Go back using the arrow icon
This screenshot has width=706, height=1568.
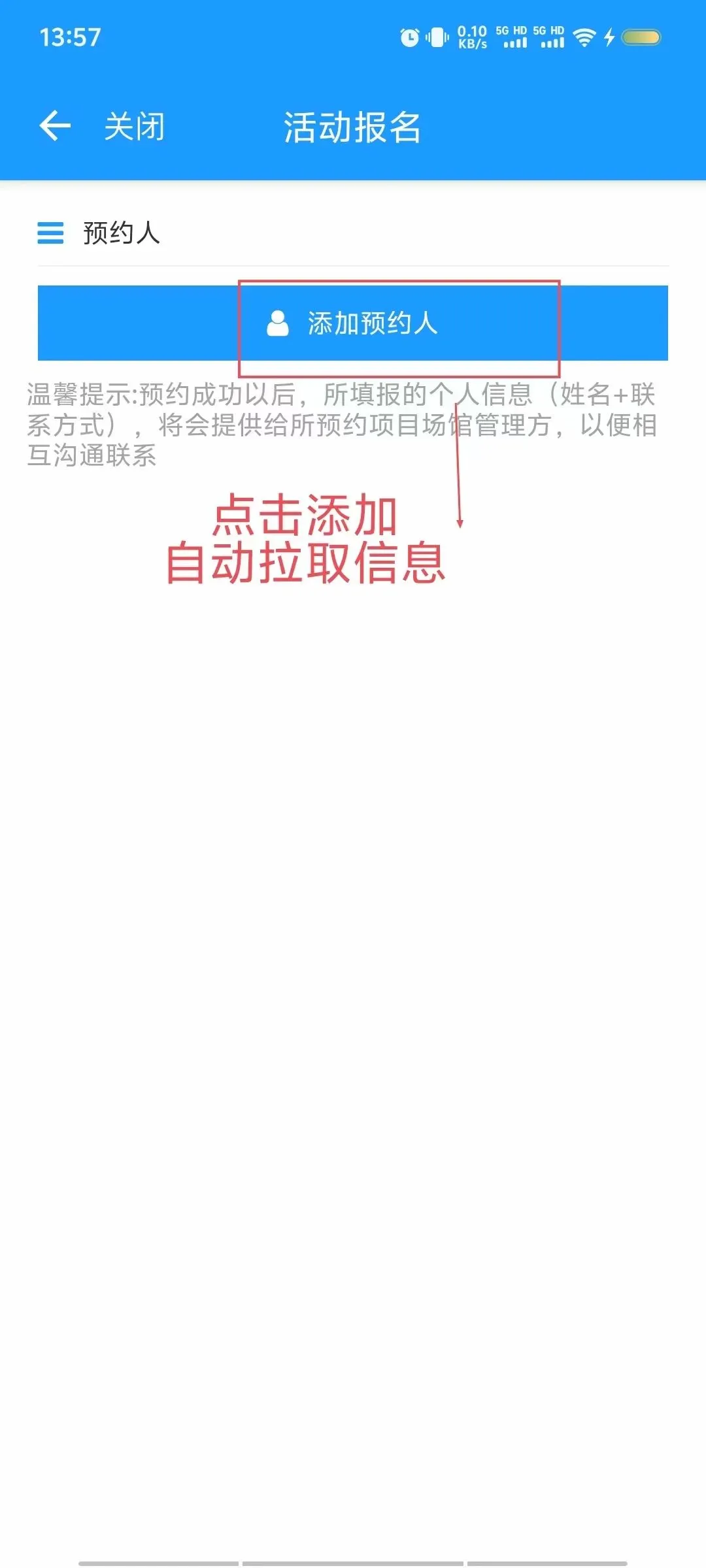coord(55,126)
